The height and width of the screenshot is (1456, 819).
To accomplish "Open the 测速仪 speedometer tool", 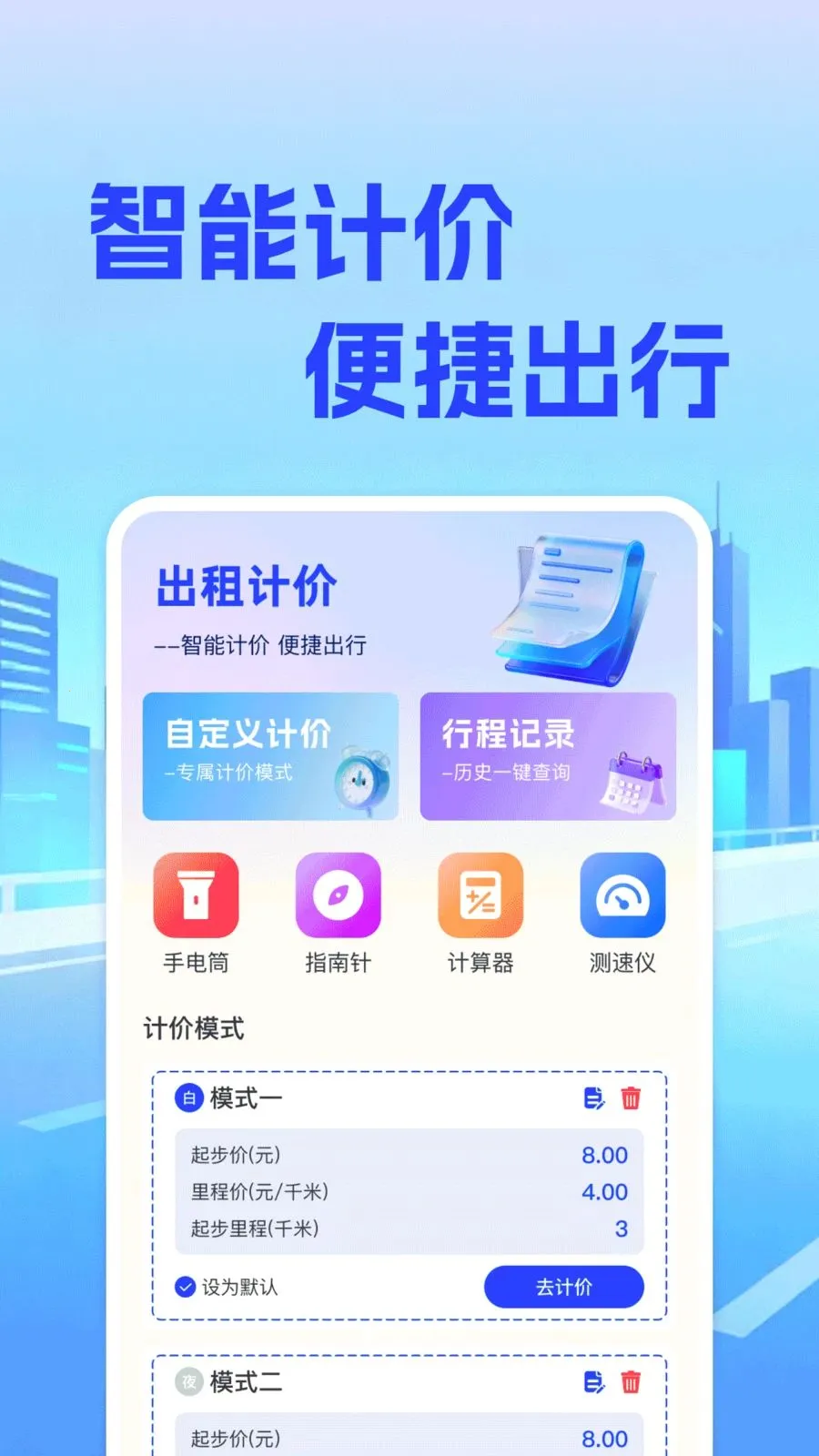I will coord(622,896).
